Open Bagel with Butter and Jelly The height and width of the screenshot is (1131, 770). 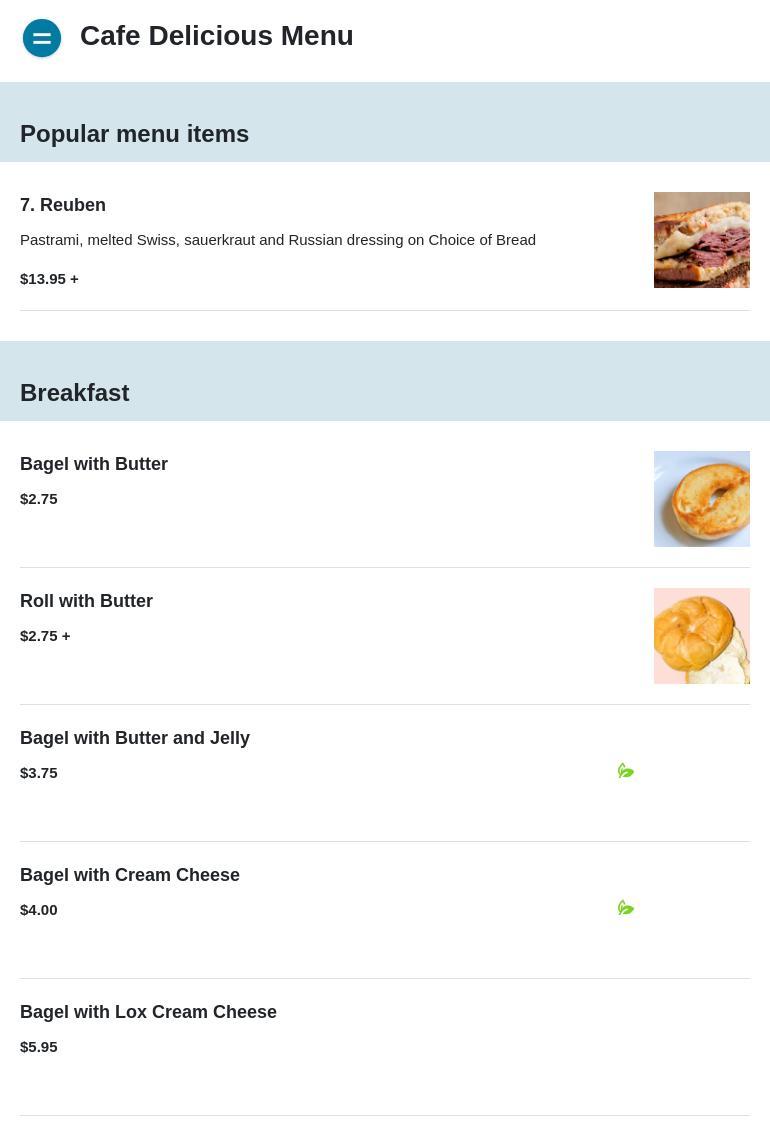135,738
